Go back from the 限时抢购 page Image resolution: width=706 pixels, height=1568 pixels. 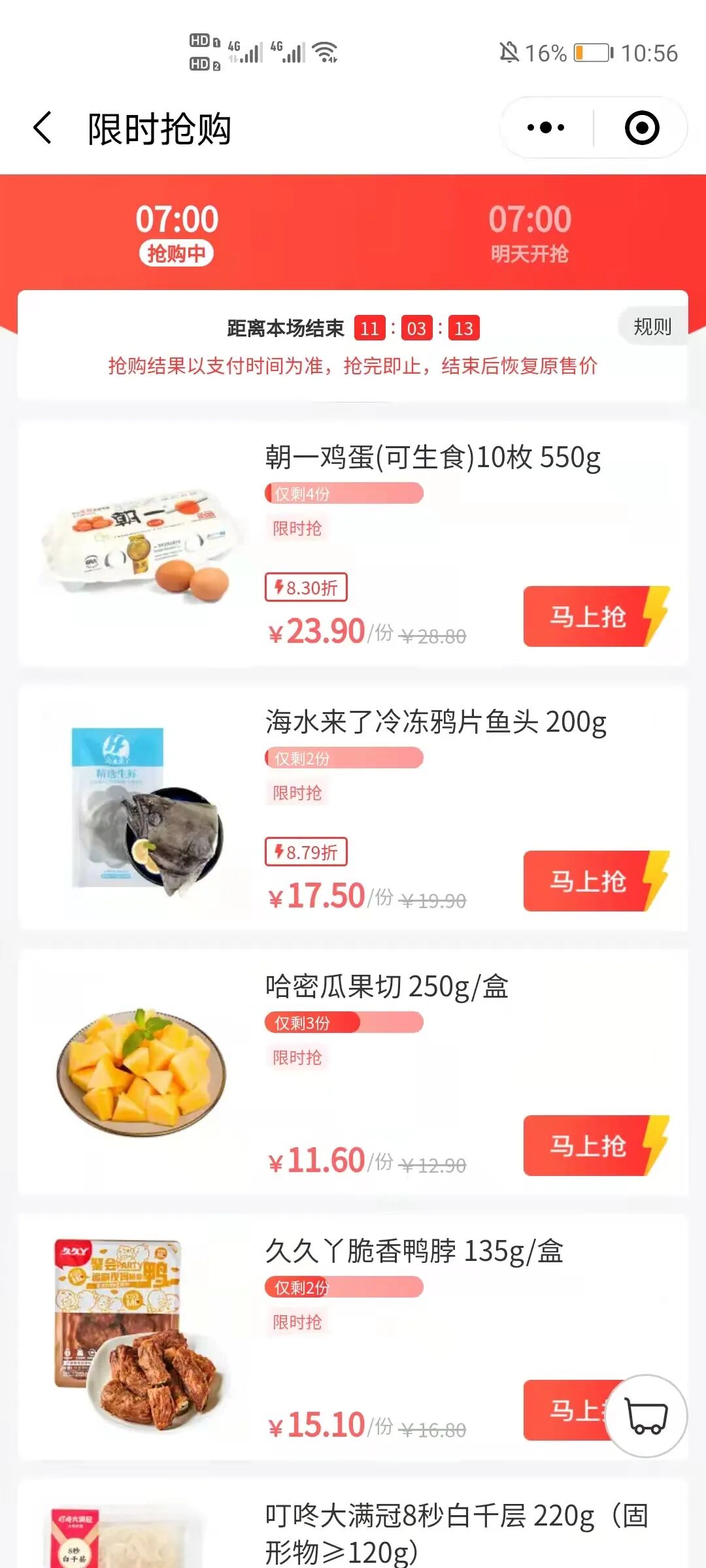click(x=43, y=127)
